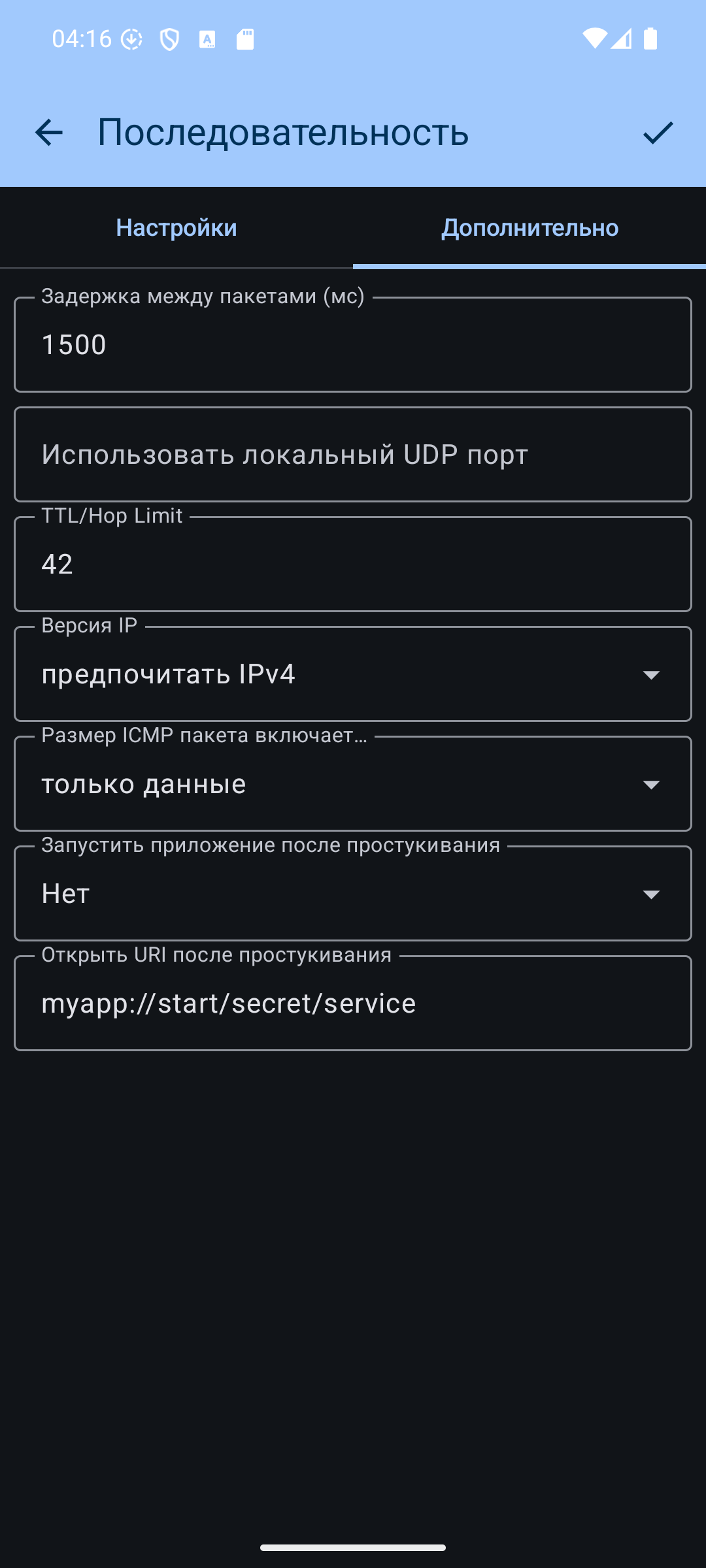
Task: Switch to the Настройки tab
Action: [x=176, y=228]
